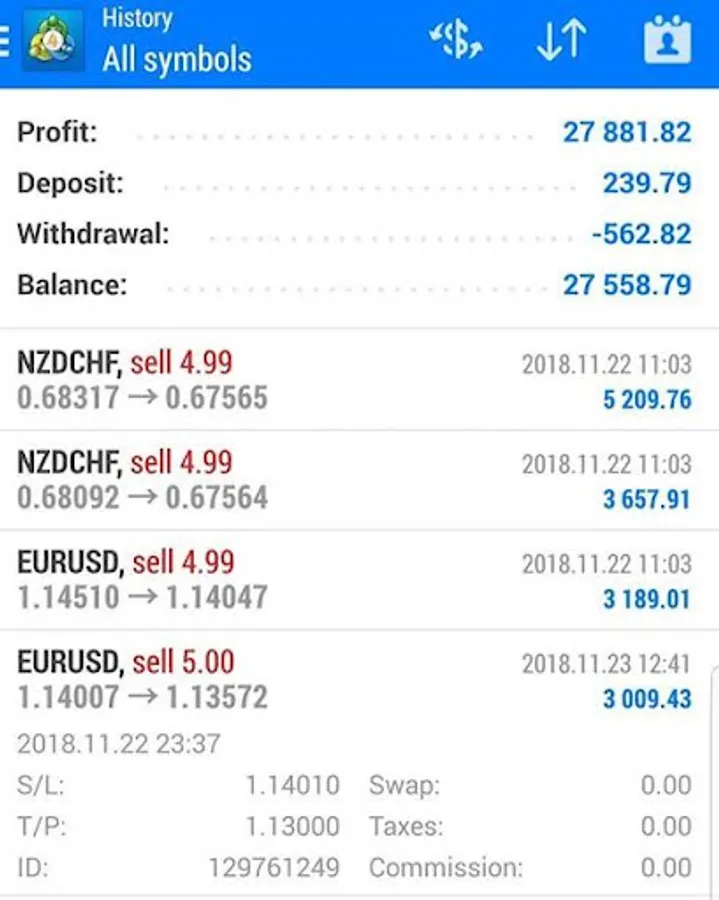This screenshot has height=900, width=719.
Task: Open the side drawer menu
Action: pos(6,42)
